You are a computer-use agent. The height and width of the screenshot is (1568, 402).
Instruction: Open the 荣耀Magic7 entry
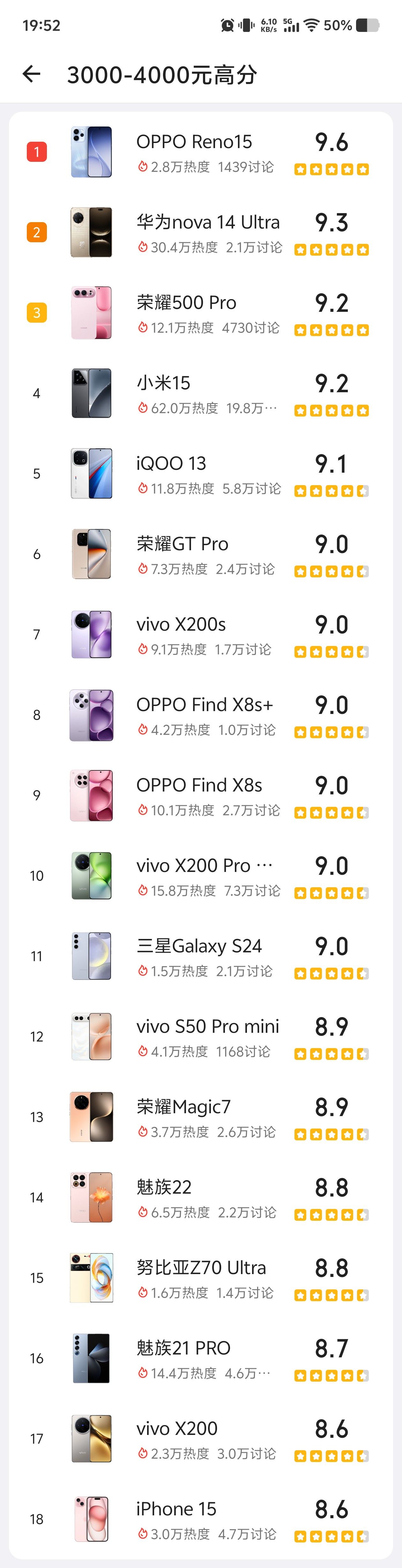click(201, 1116)
